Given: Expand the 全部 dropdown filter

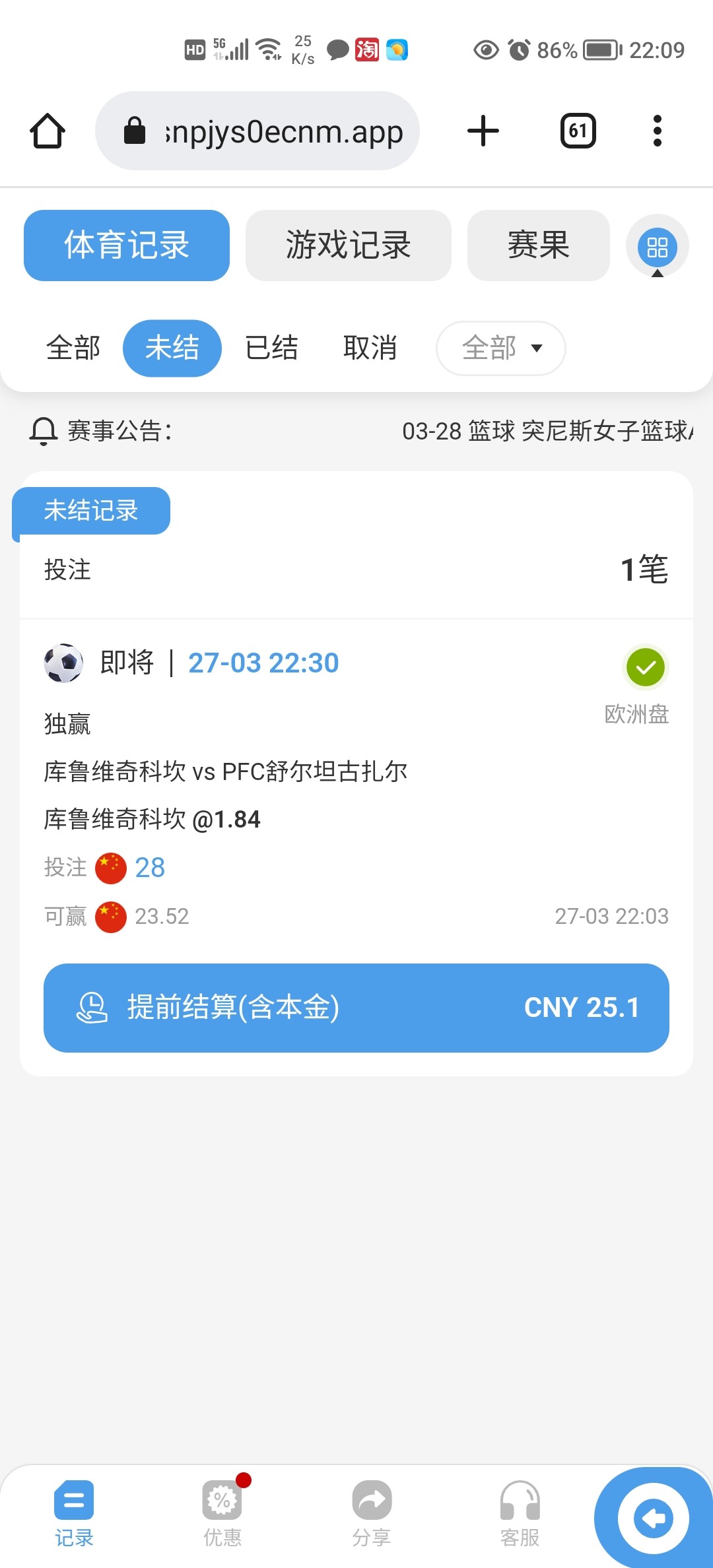Looking at the screenshot, I should pyautogui.click(x=501, y=348).
